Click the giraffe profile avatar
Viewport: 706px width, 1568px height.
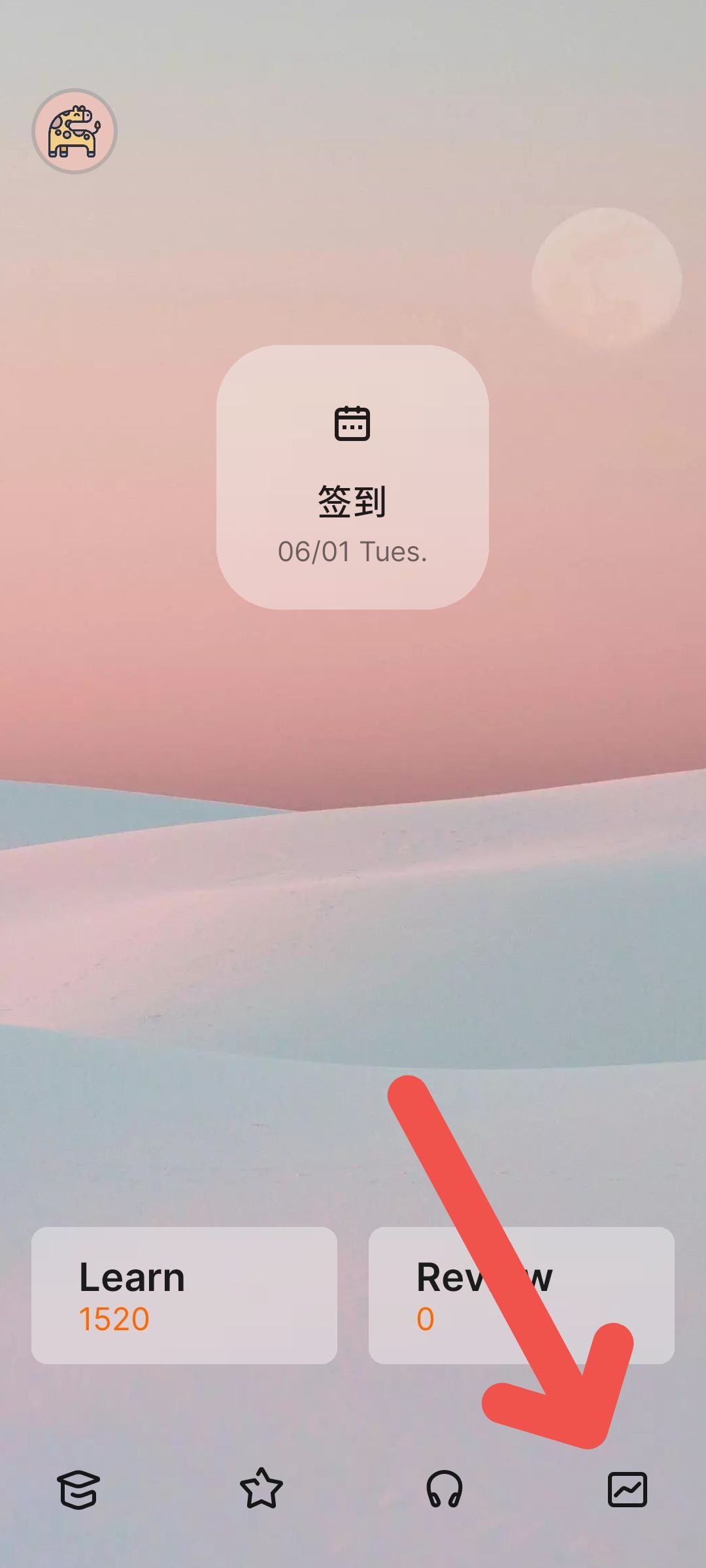click(x=75, y=131)
